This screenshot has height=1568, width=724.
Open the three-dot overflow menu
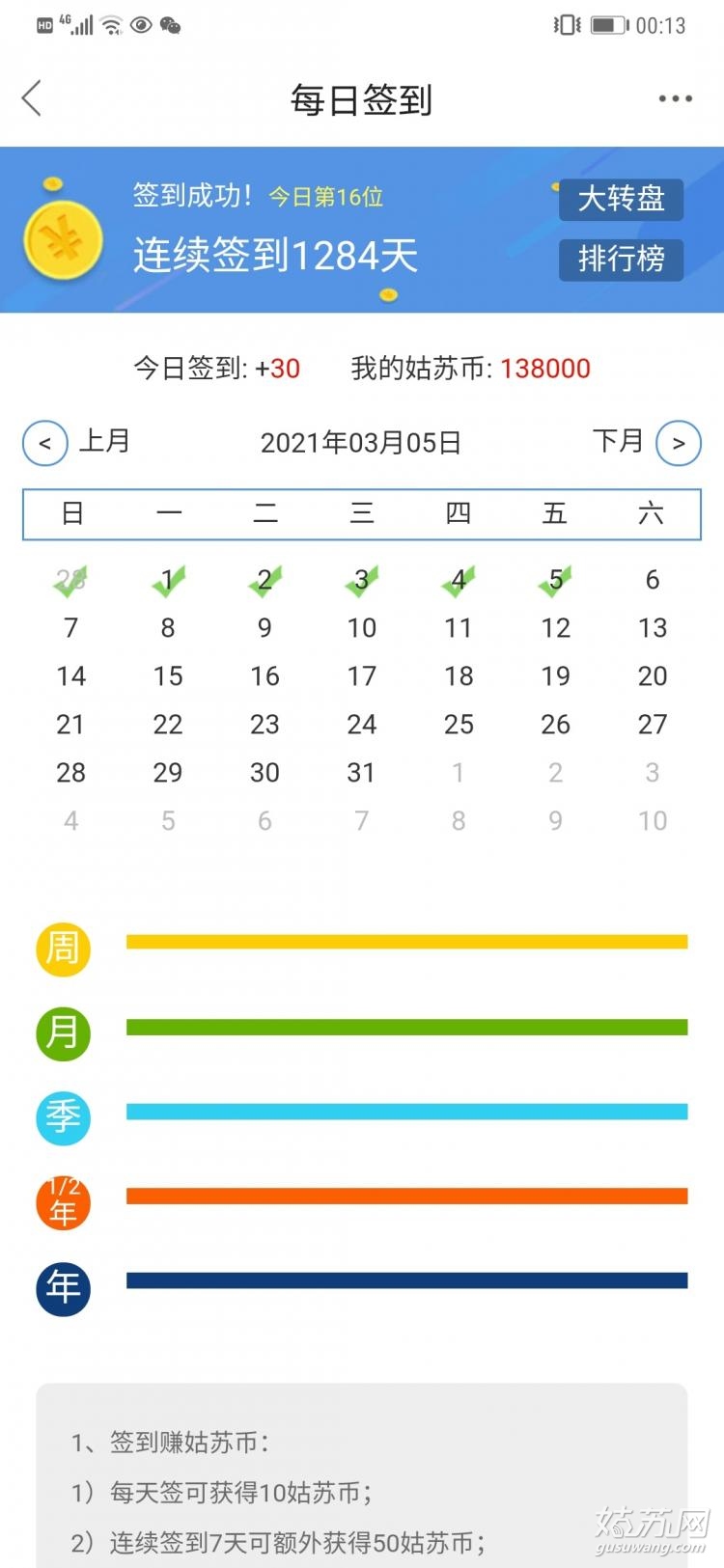pyautogui.click(x=675, y=98)
